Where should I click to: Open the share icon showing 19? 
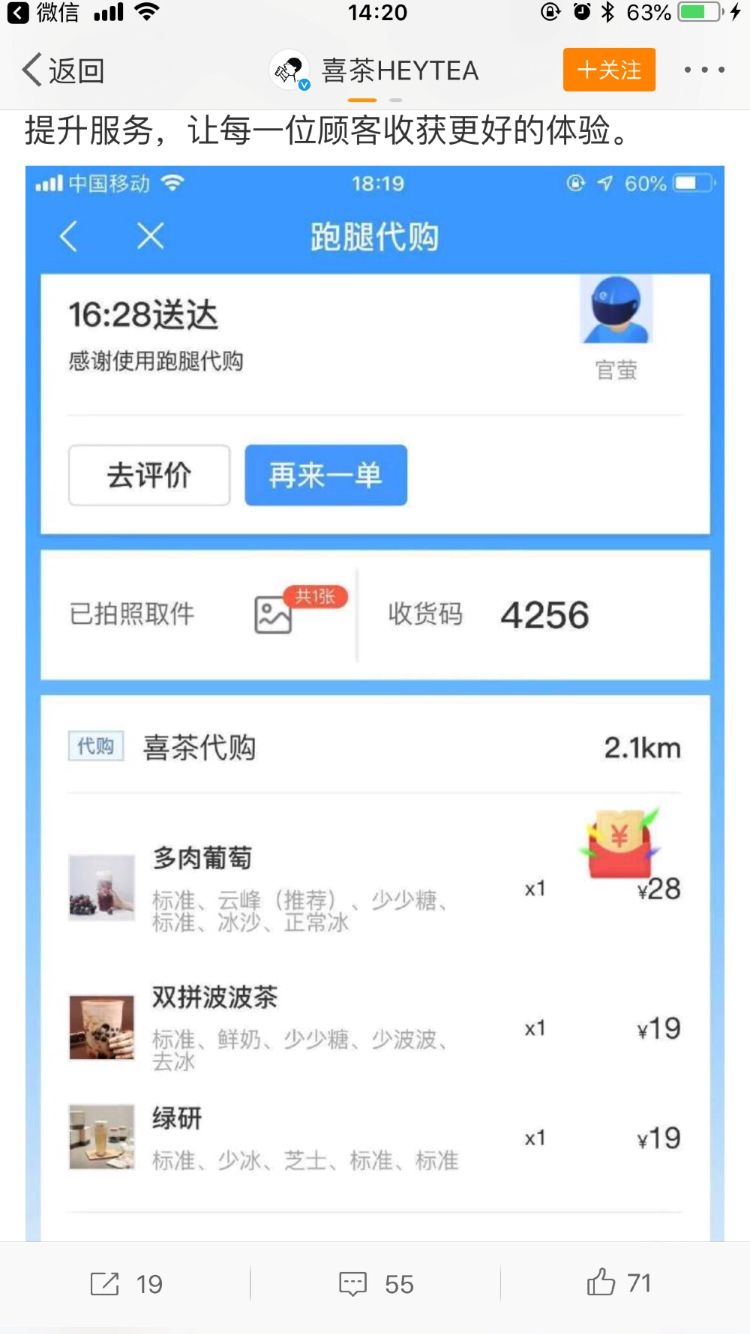(x=107, y=1283)
